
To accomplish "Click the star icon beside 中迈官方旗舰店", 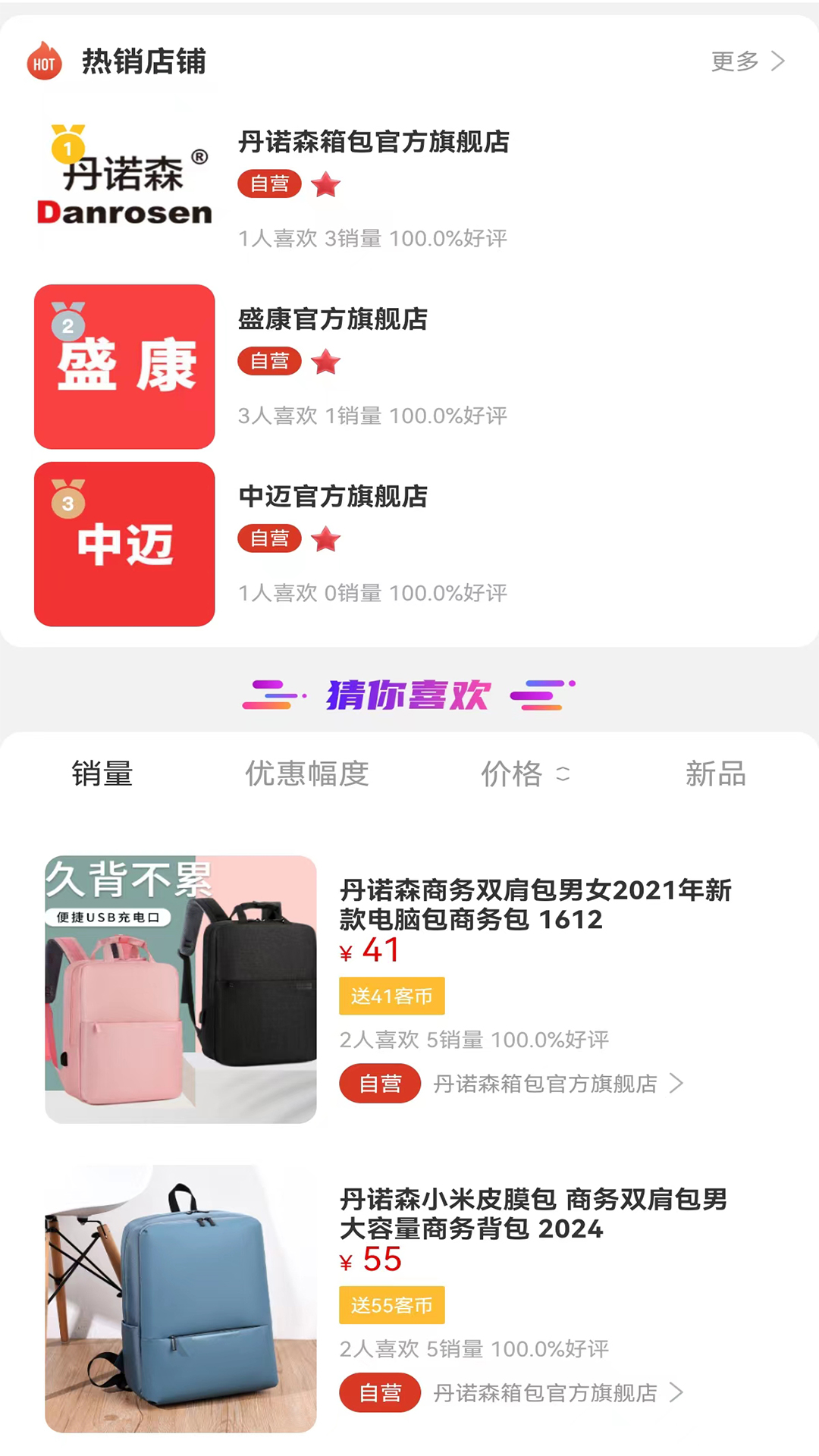I will (326, 539).
